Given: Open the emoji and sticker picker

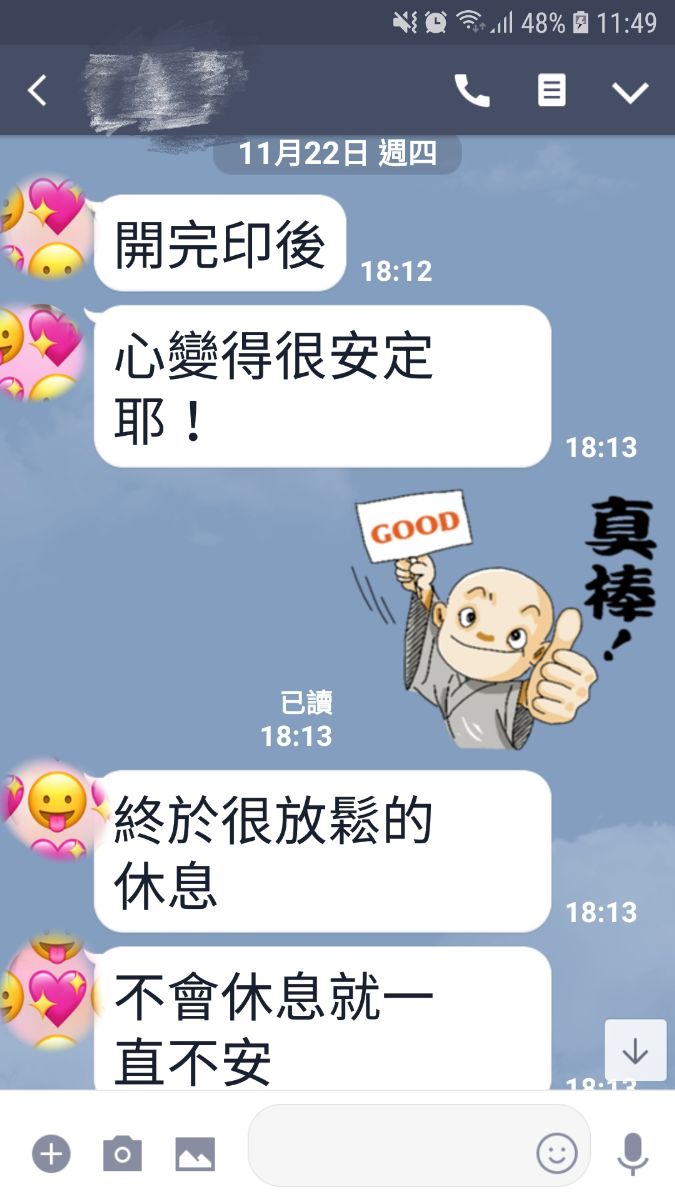Looking at the screenshot, I should 557,1154.
